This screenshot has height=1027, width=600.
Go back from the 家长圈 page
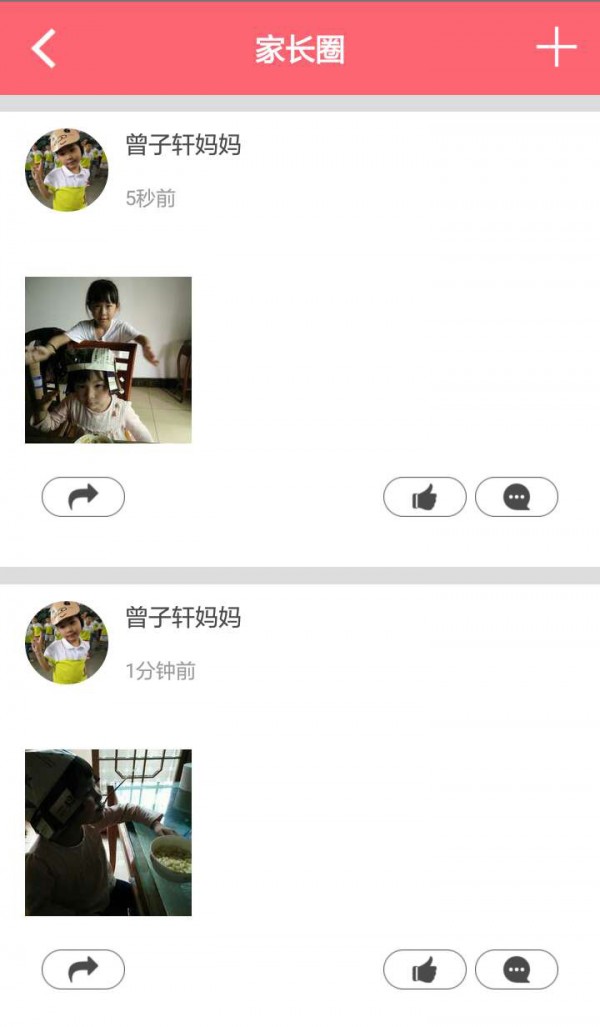click(43, 48)
